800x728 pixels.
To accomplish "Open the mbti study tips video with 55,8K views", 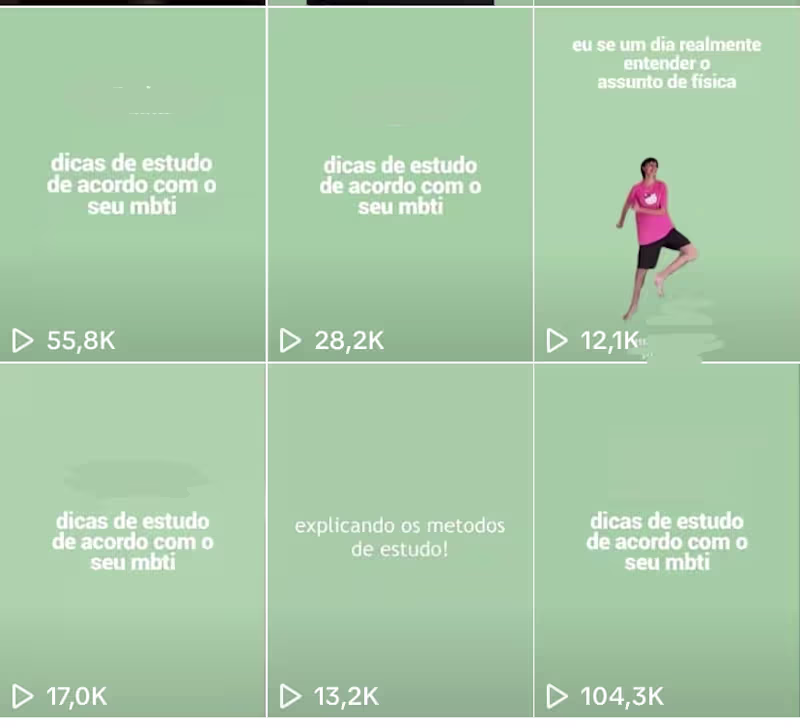I will (x=132, y=185).
